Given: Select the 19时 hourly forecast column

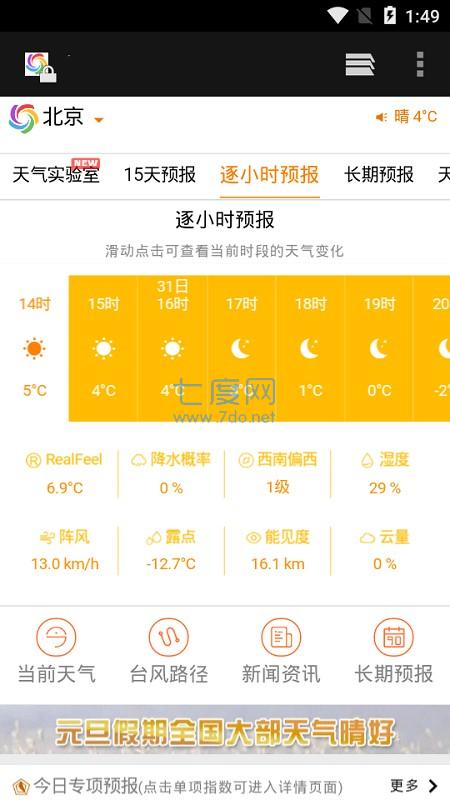Looking at the screenshot, I should (379, 348).
